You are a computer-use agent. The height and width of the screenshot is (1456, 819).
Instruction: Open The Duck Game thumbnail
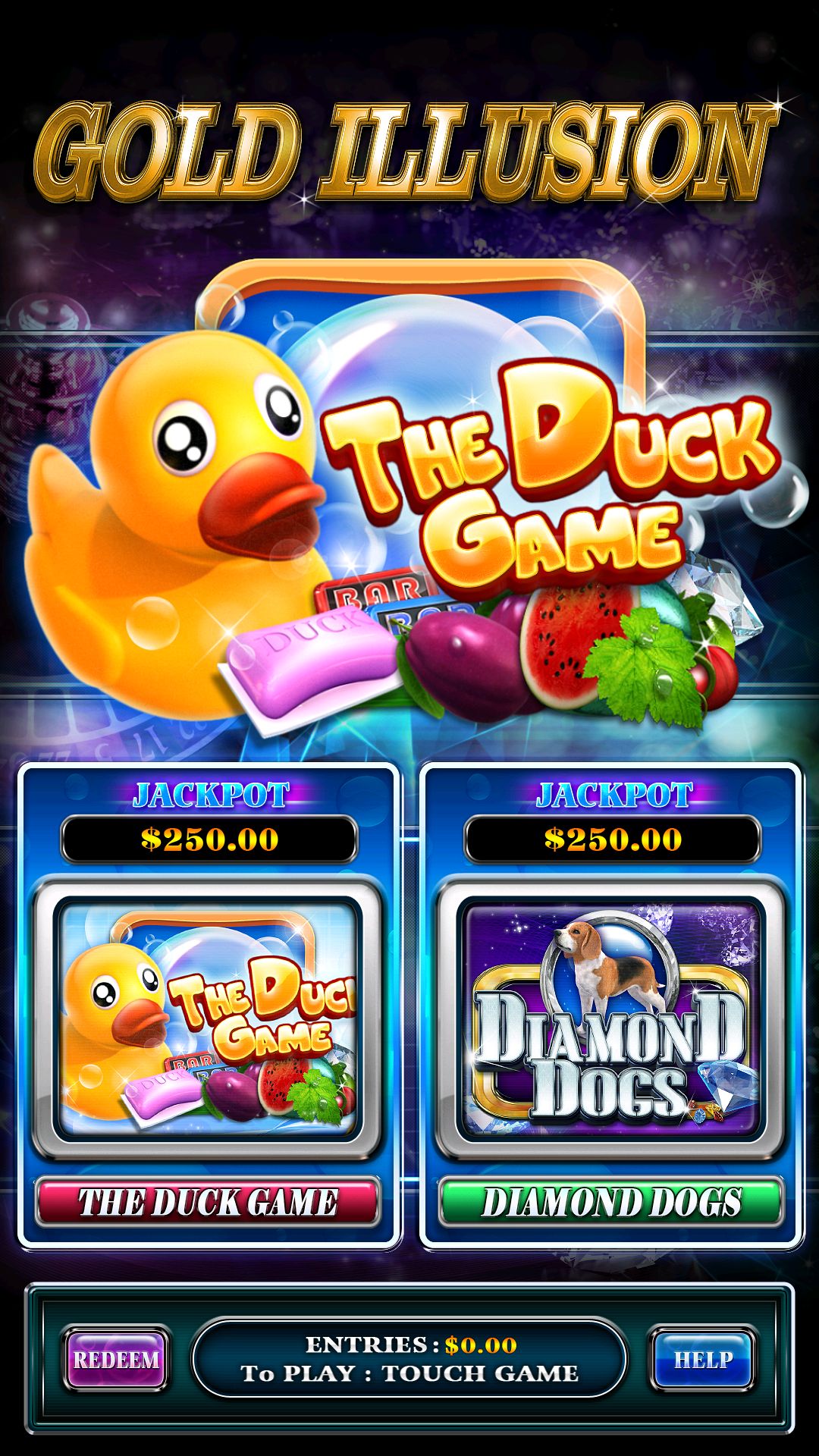(207, 1016)
